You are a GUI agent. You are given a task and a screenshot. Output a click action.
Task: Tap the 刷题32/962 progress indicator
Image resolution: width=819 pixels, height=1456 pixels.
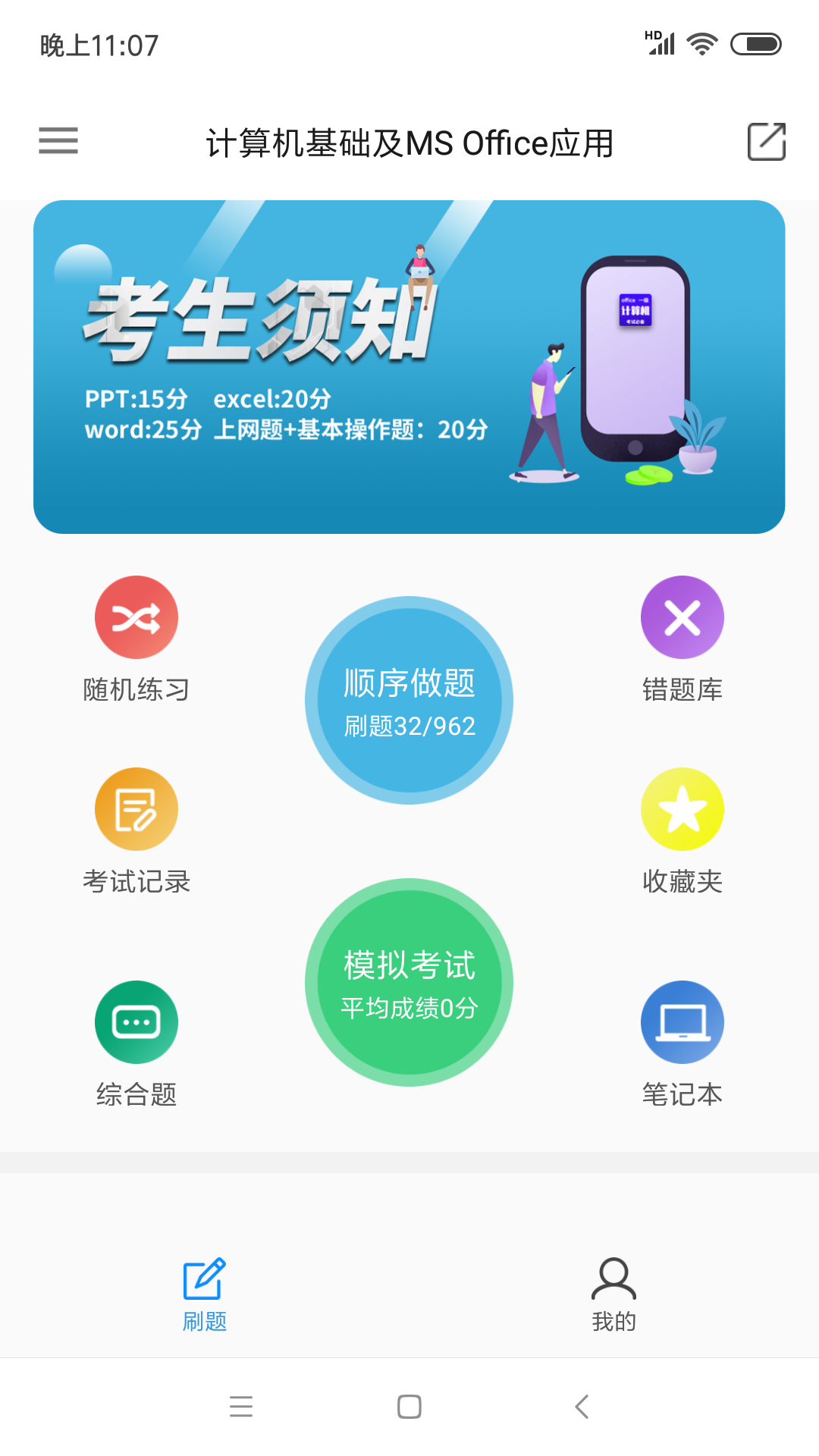[409, 726]
